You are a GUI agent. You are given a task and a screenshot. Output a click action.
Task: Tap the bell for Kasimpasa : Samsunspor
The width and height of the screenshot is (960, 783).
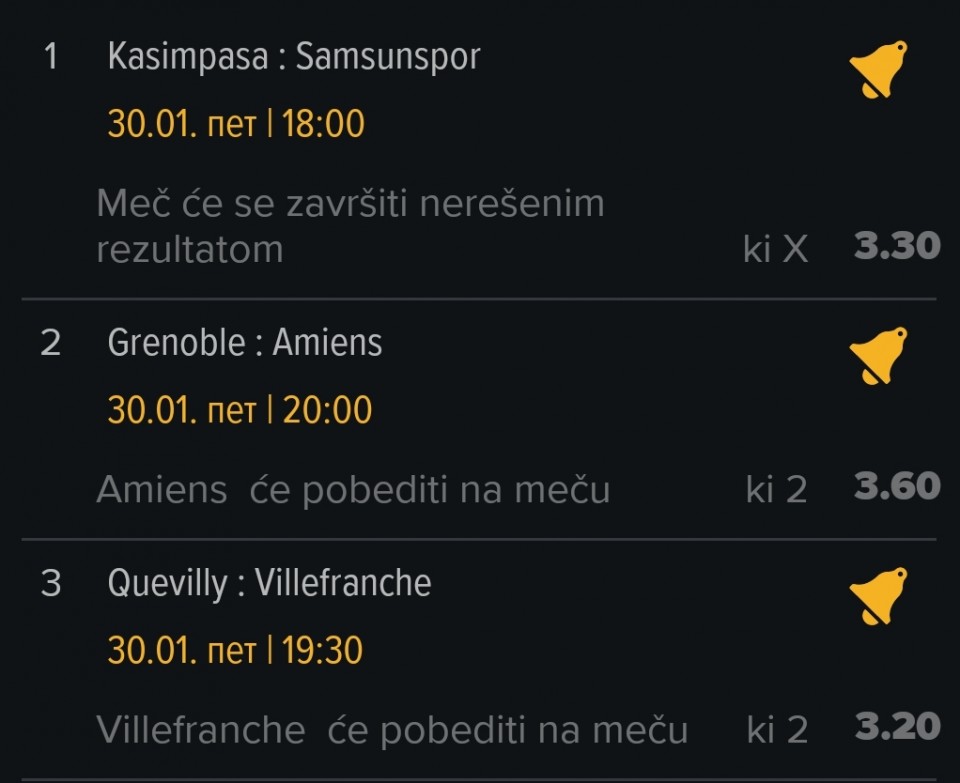[x=878, y=69]
